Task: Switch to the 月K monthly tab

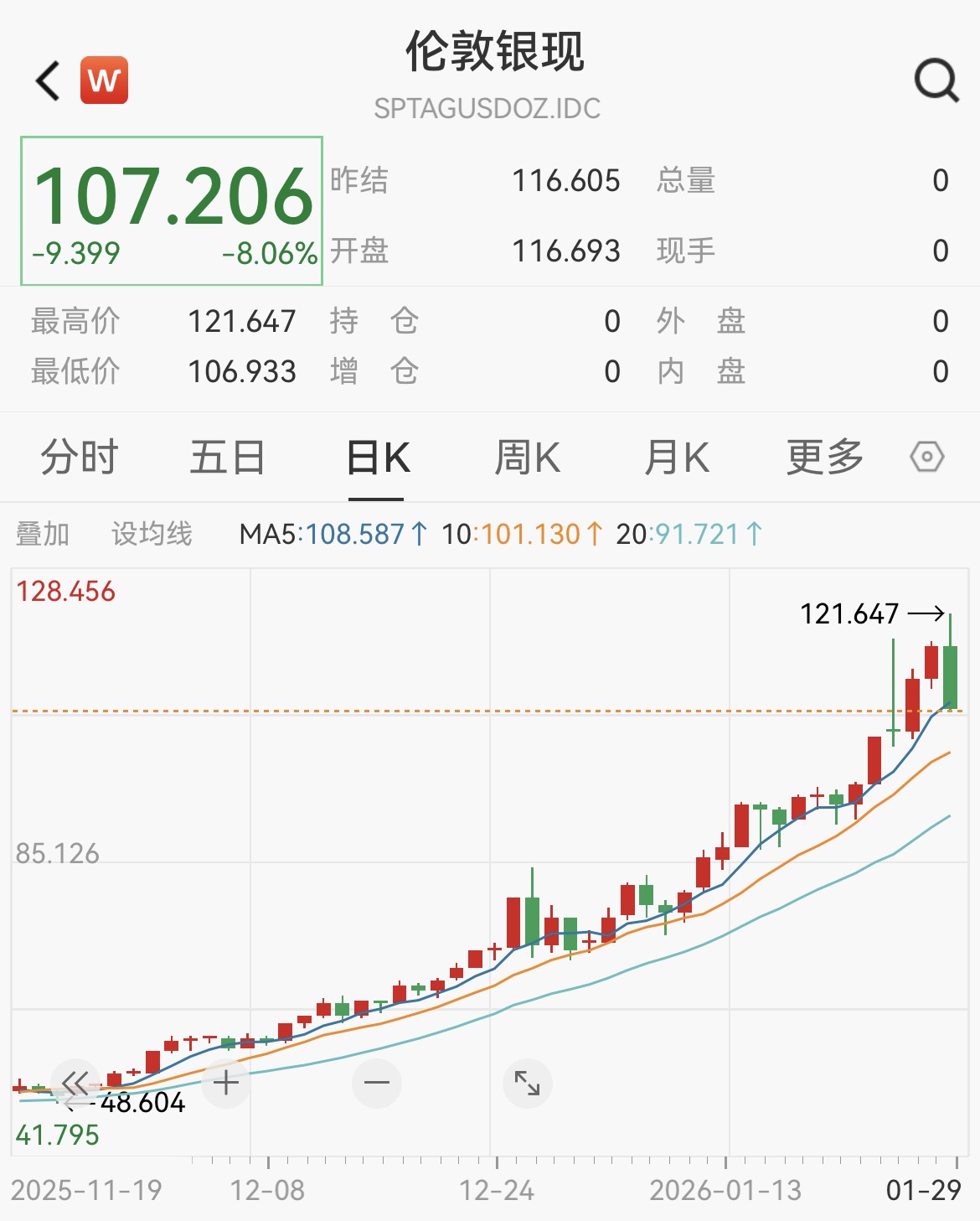Action: [678, 457]
